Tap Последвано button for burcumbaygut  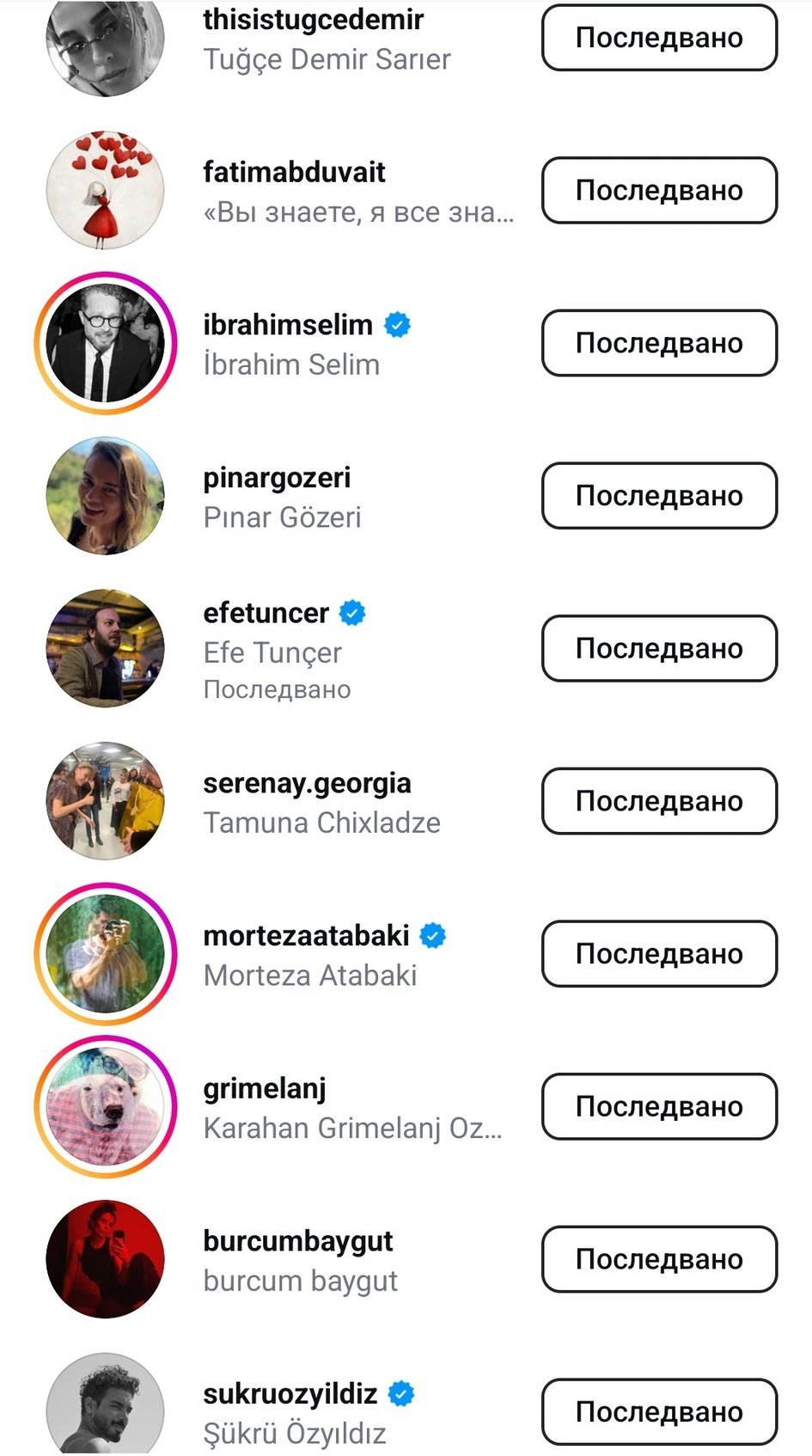point(659,1259)
